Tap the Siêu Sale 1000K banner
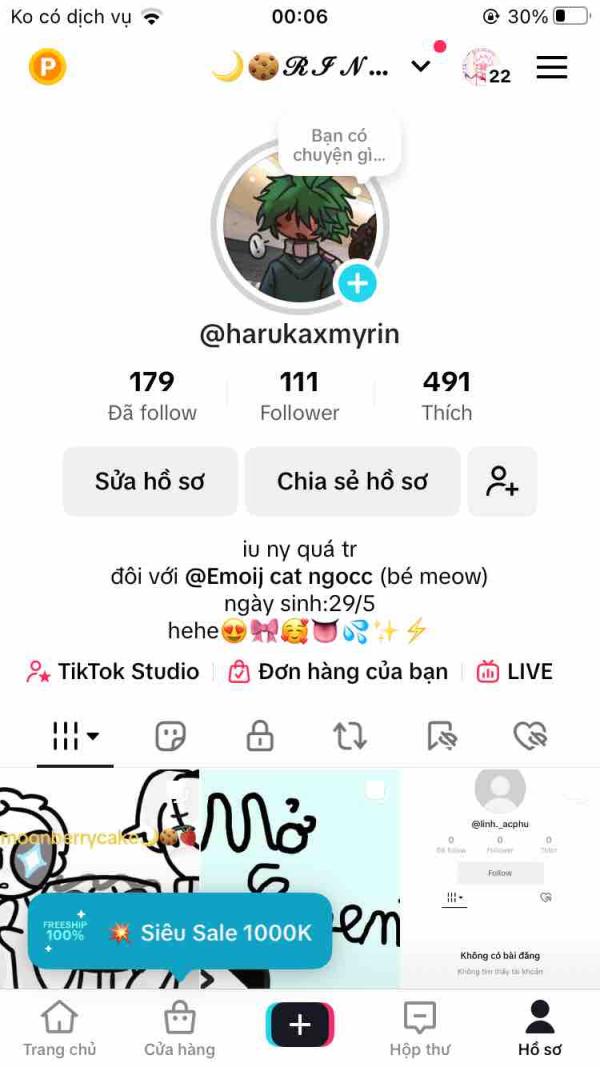The width and height of the screenshot is (600, 1067). (180, 932)
